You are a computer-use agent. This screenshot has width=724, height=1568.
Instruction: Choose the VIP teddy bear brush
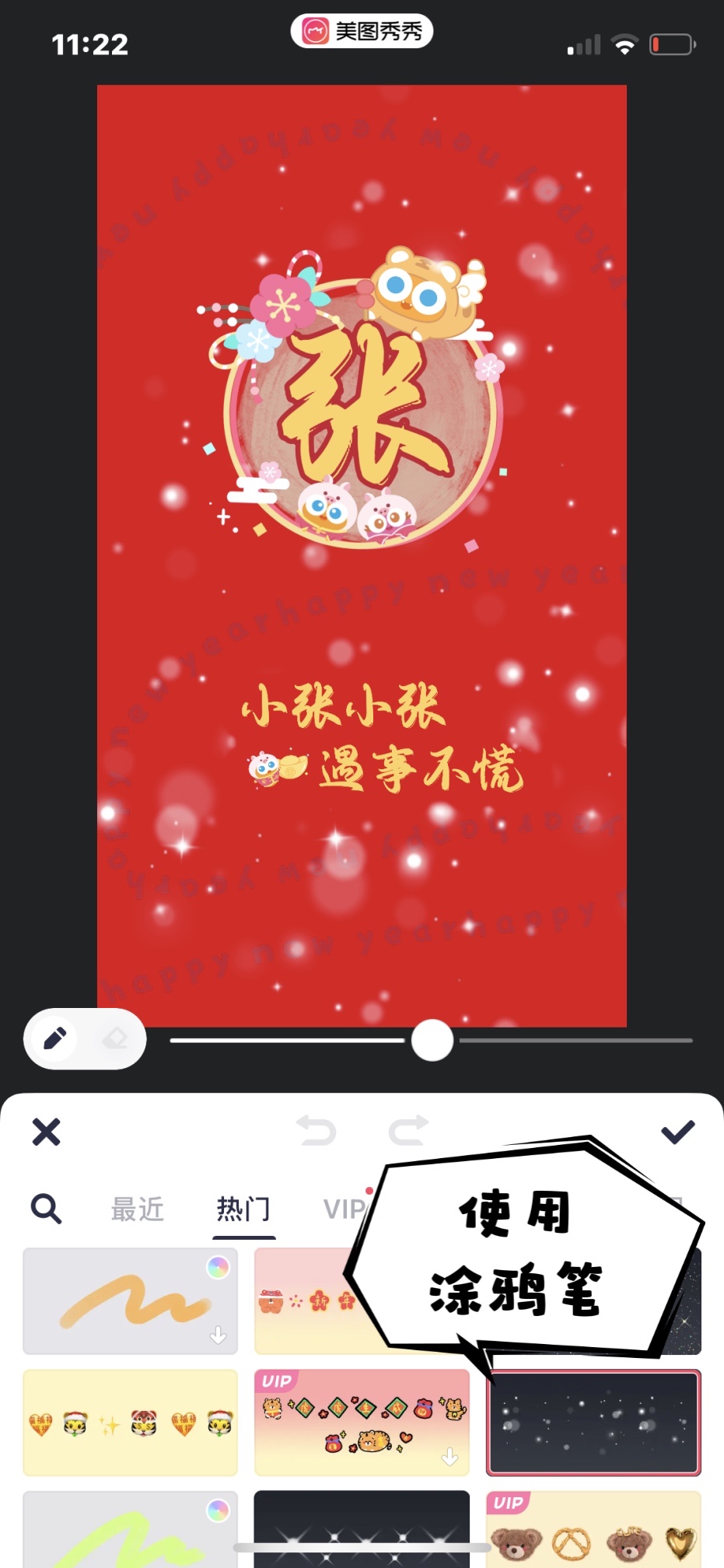pyautogui.click(x=593, y=1529)
